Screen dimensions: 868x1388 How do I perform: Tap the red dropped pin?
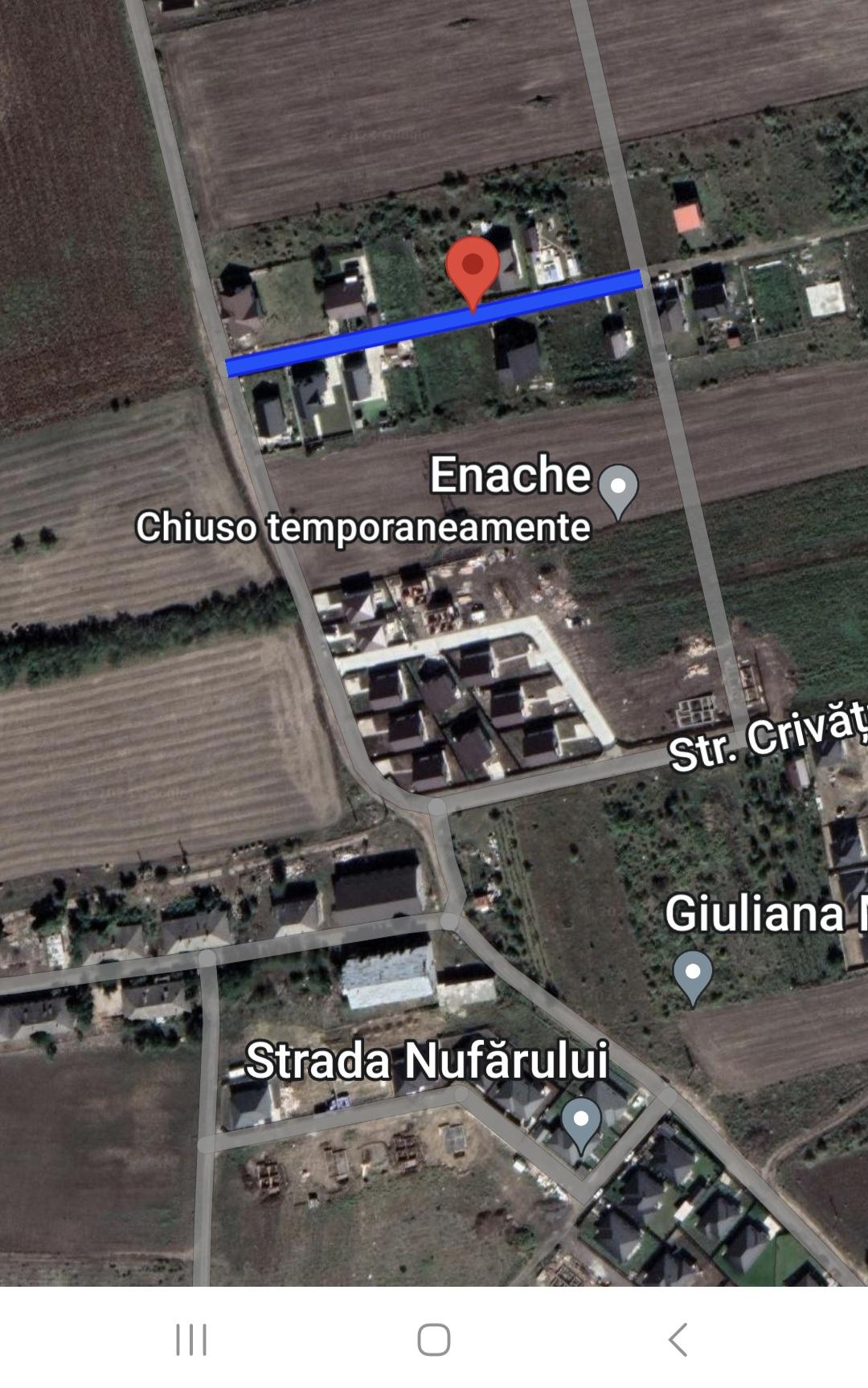pos(473,268)
